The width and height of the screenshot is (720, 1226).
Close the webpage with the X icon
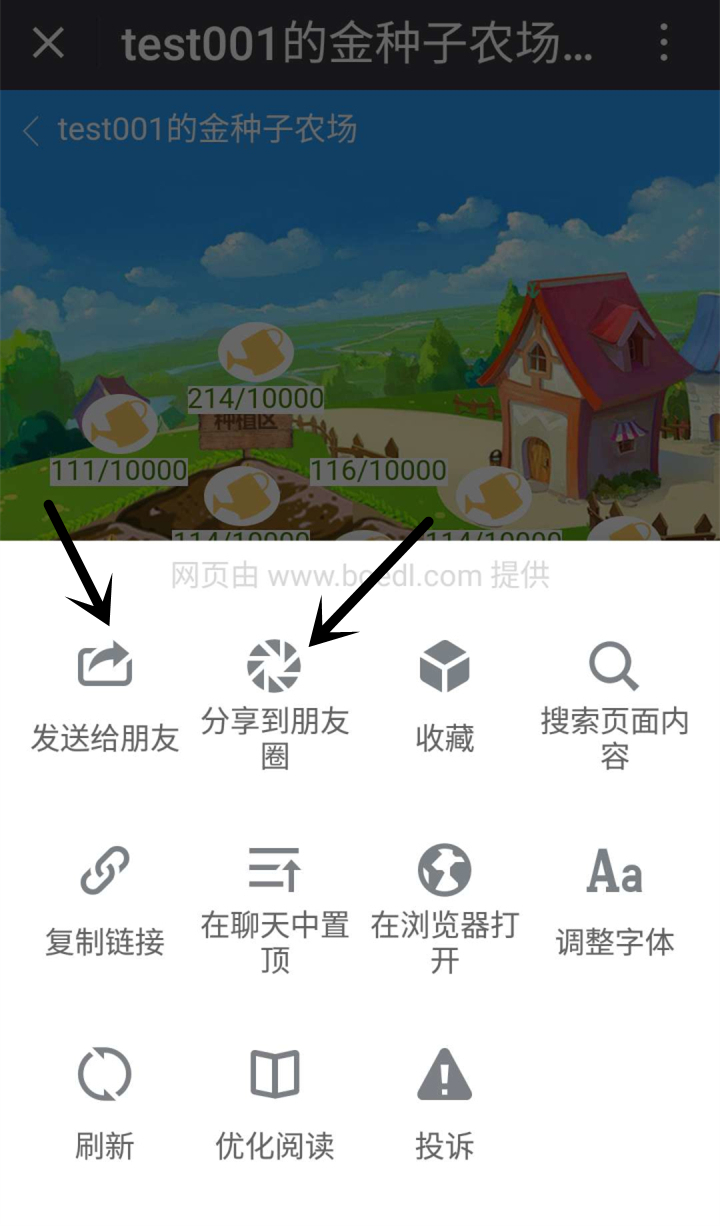coord(48,44)
